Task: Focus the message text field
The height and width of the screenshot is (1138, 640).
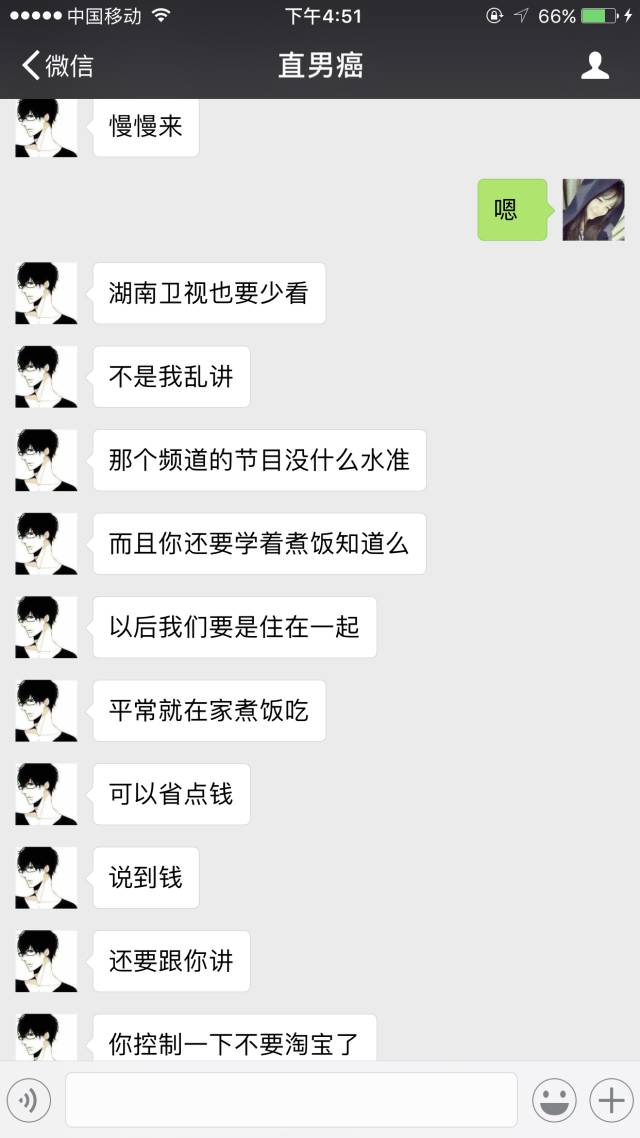Action: (291, 1100)
